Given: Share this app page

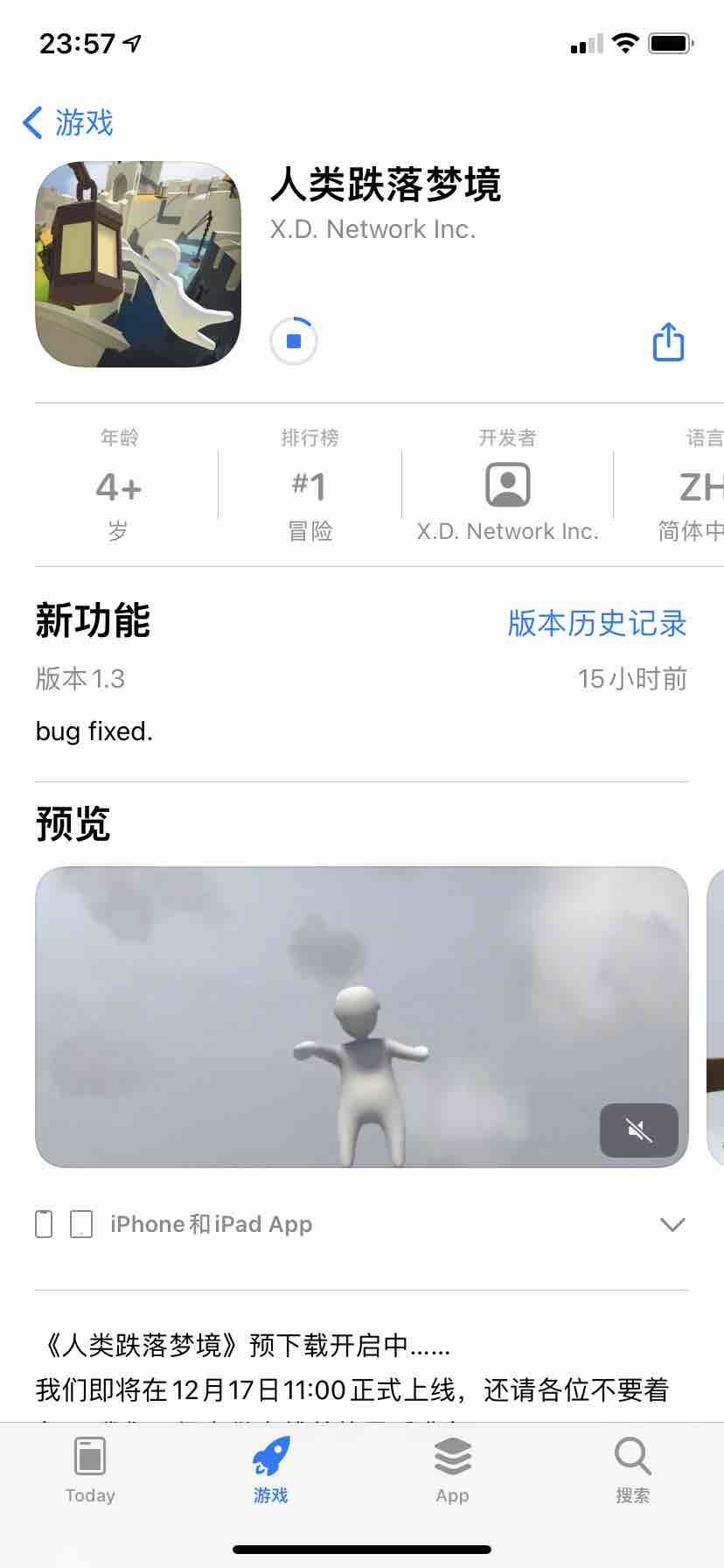Looking at the screenshot, I should [x=669, y=341].
